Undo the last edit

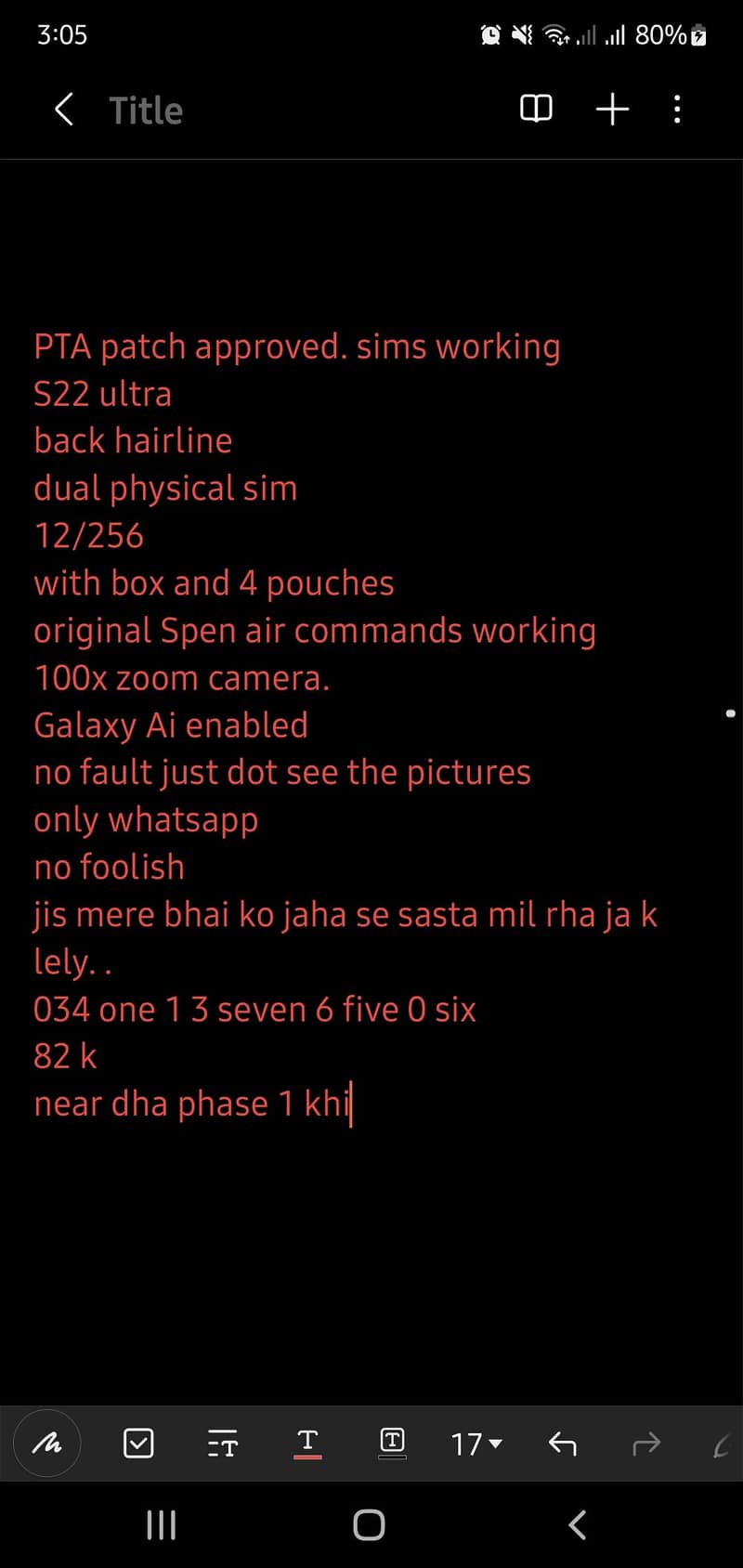(562, 1443)
